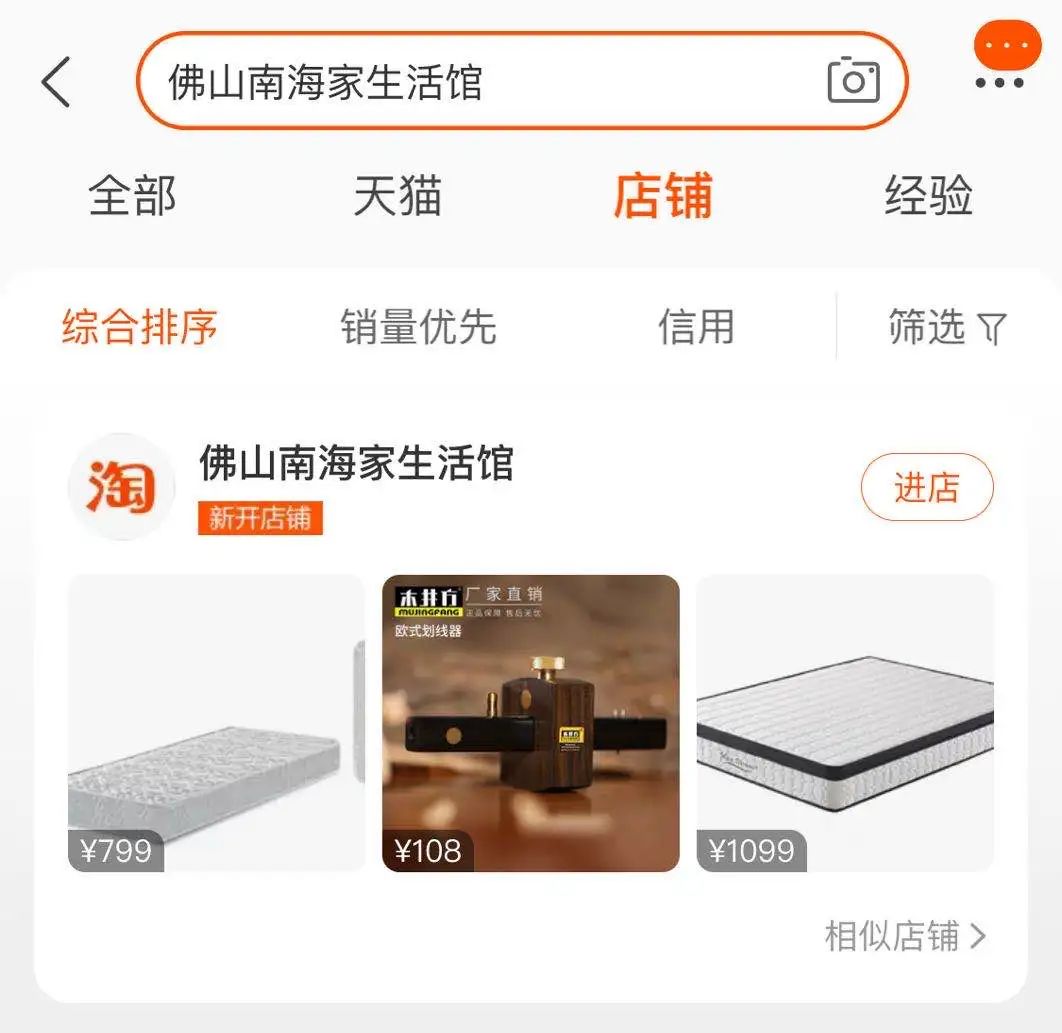Open the 筛选 filter options
Screen dimensions: 1062x1033
click(948, 326)
